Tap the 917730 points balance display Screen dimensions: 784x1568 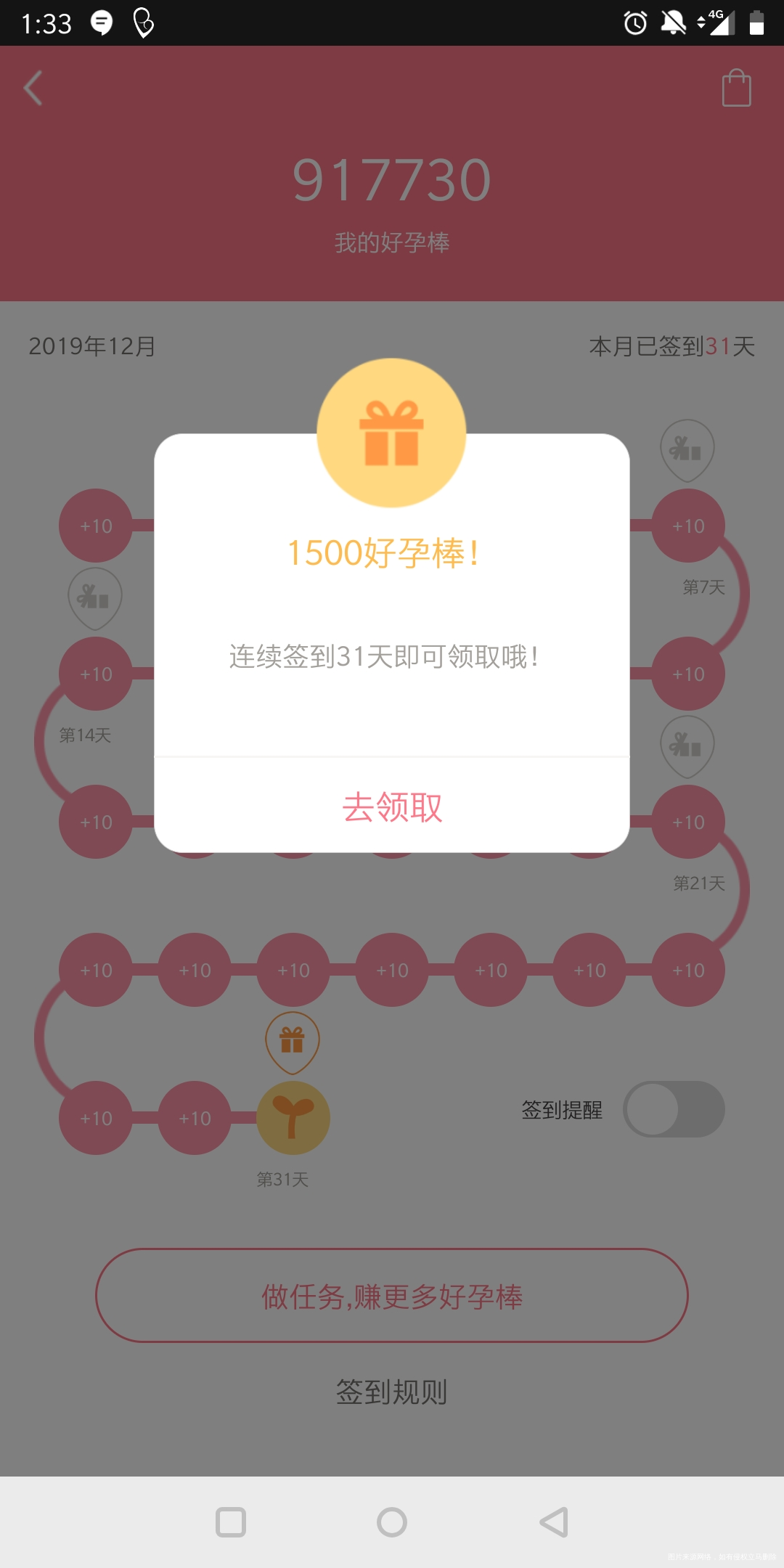[x=392, y=179]
